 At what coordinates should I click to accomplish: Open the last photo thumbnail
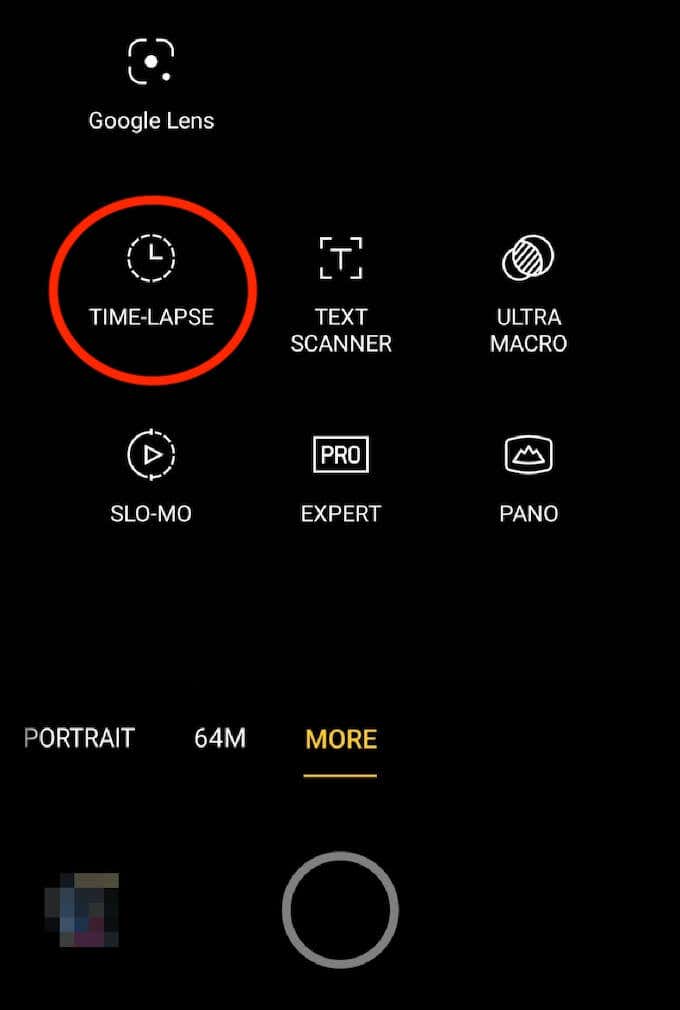click(x=82, y=909)
